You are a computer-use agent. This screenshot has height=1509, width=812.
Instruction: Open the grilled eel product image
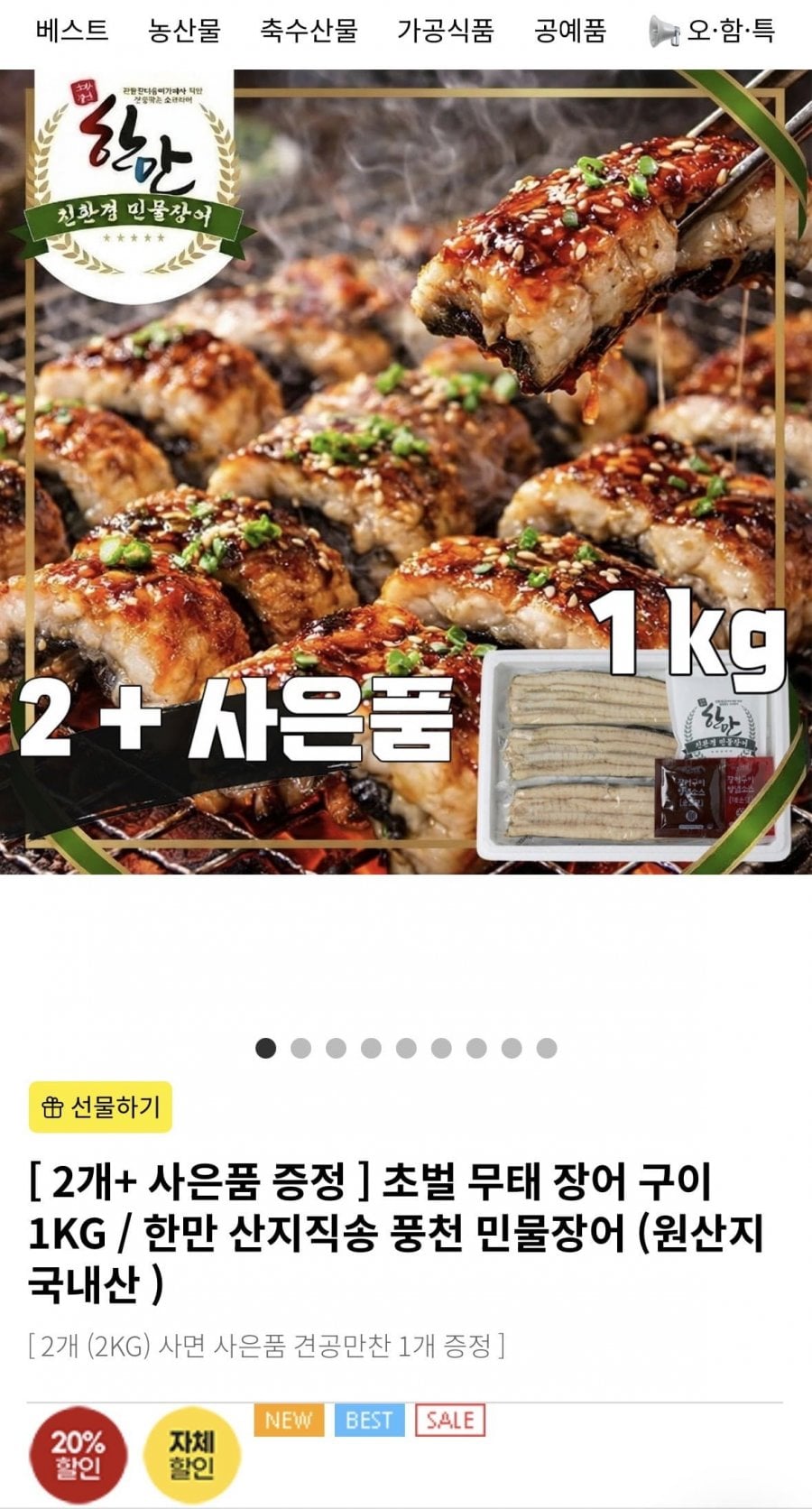tap(406, 471)
